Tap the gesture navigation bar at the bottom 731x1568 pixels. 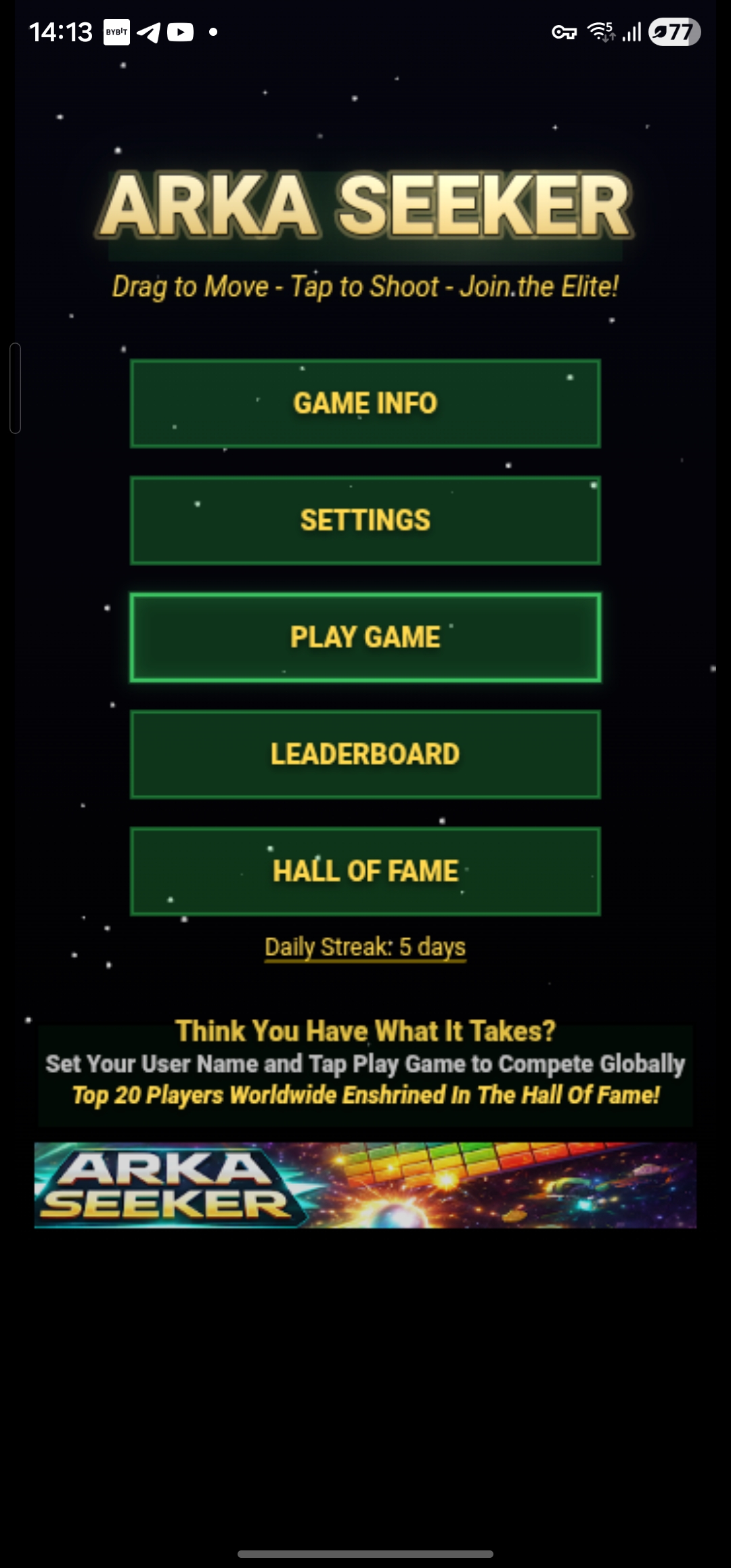[365, 1554]
